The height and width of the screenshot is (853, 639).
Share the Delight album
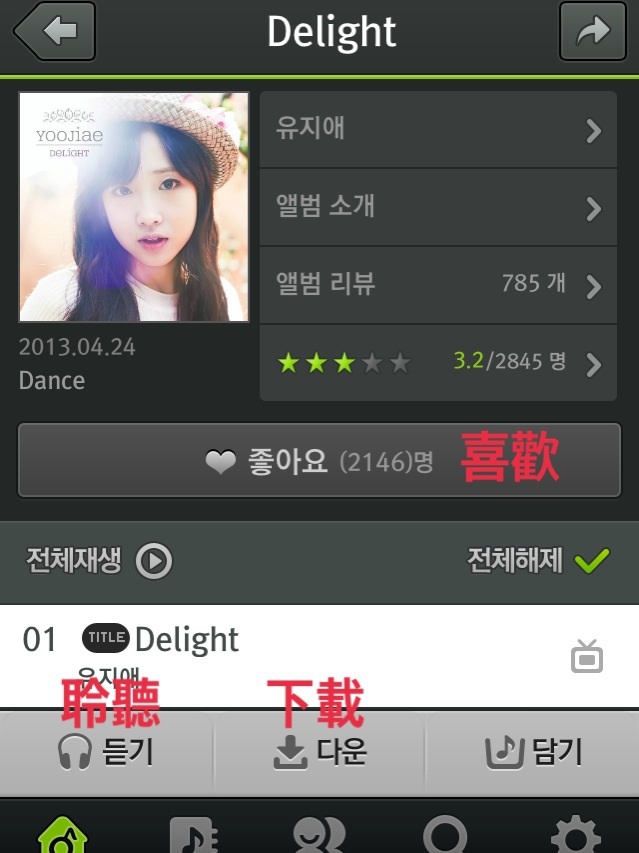coord(592,32)
